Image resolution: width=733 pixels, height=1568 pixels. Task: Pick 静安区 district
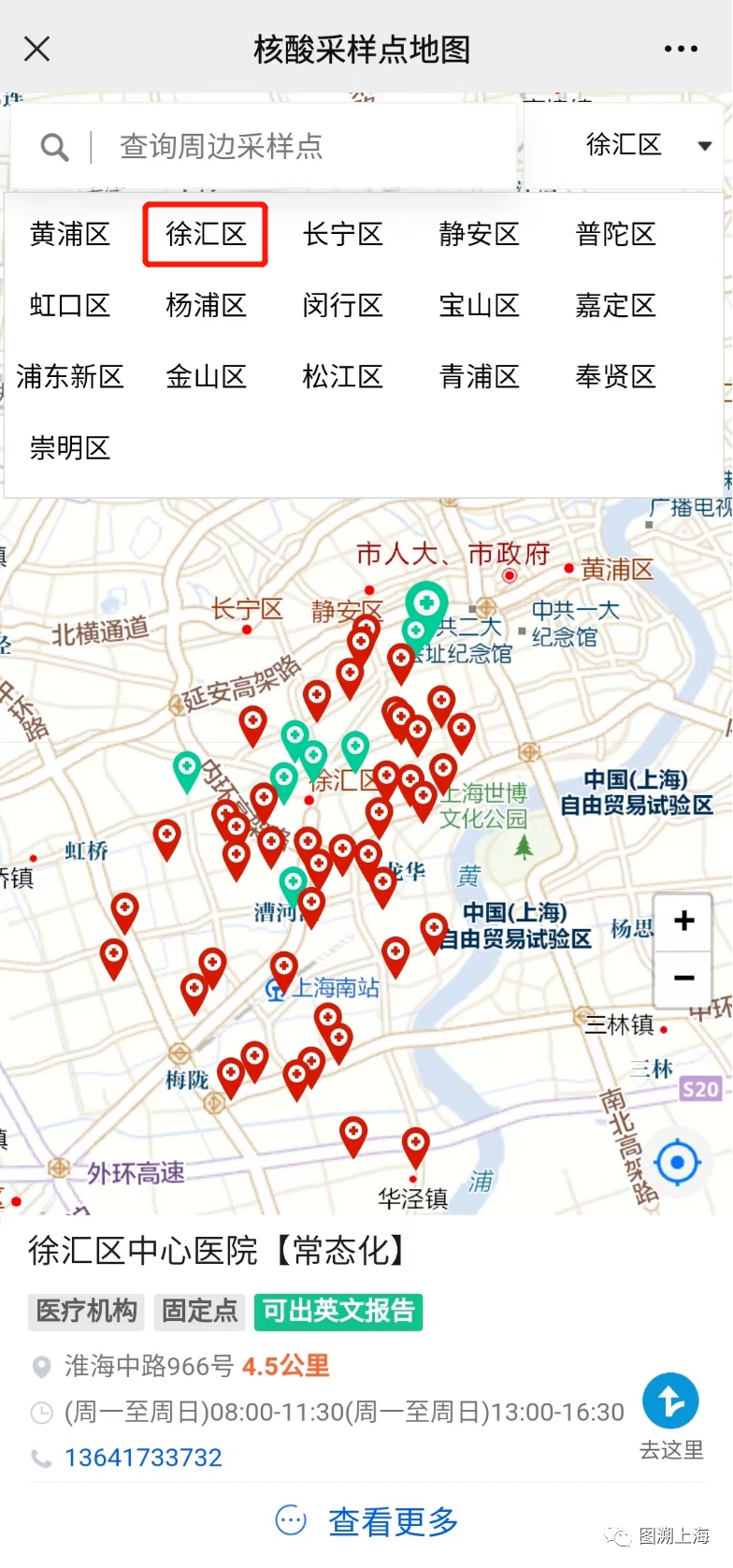click(x=480, y=234)
